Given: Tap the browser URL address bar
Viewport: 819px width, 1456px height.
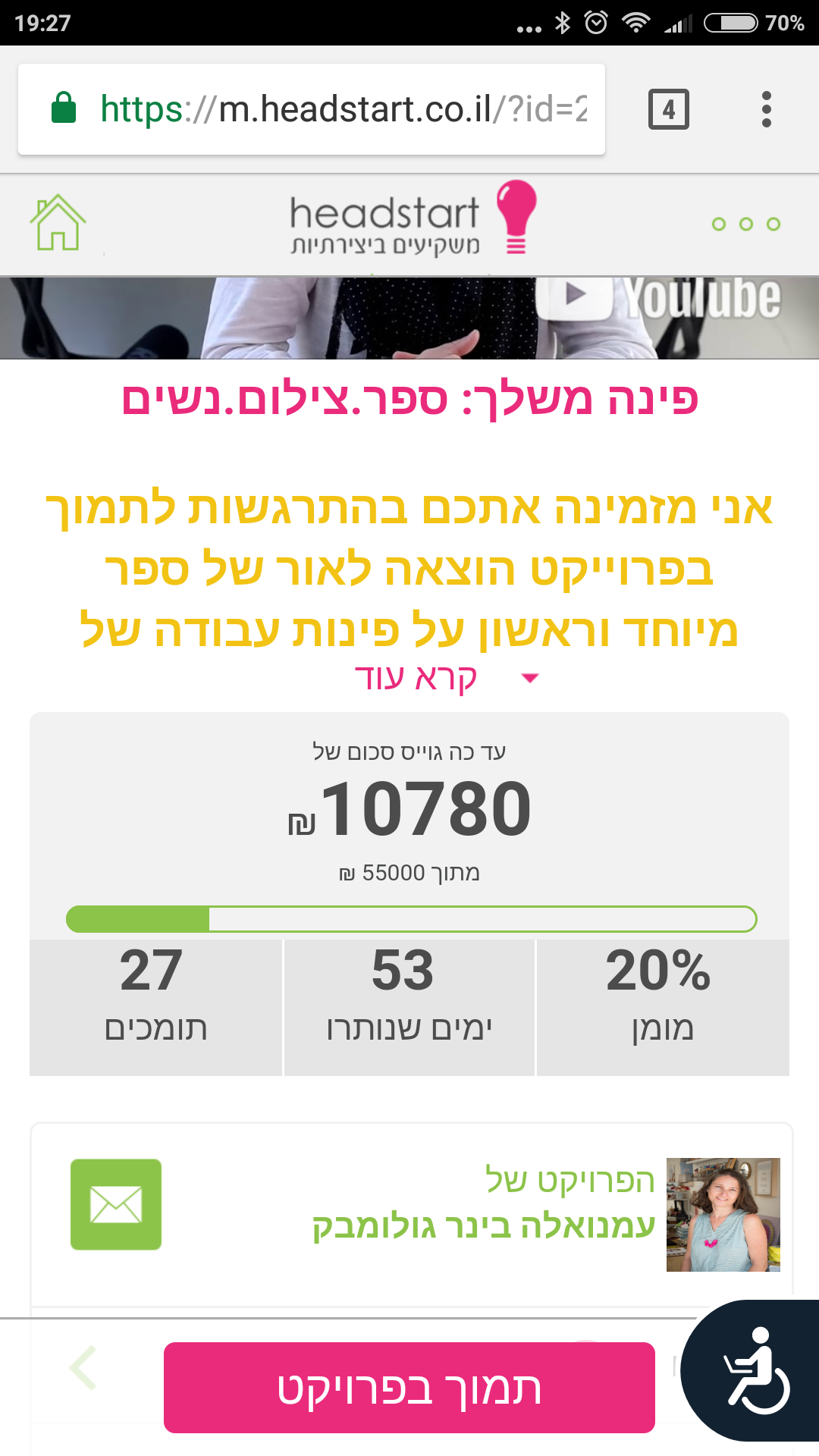Looking at the screenshot, I should [x=312, y=109].
